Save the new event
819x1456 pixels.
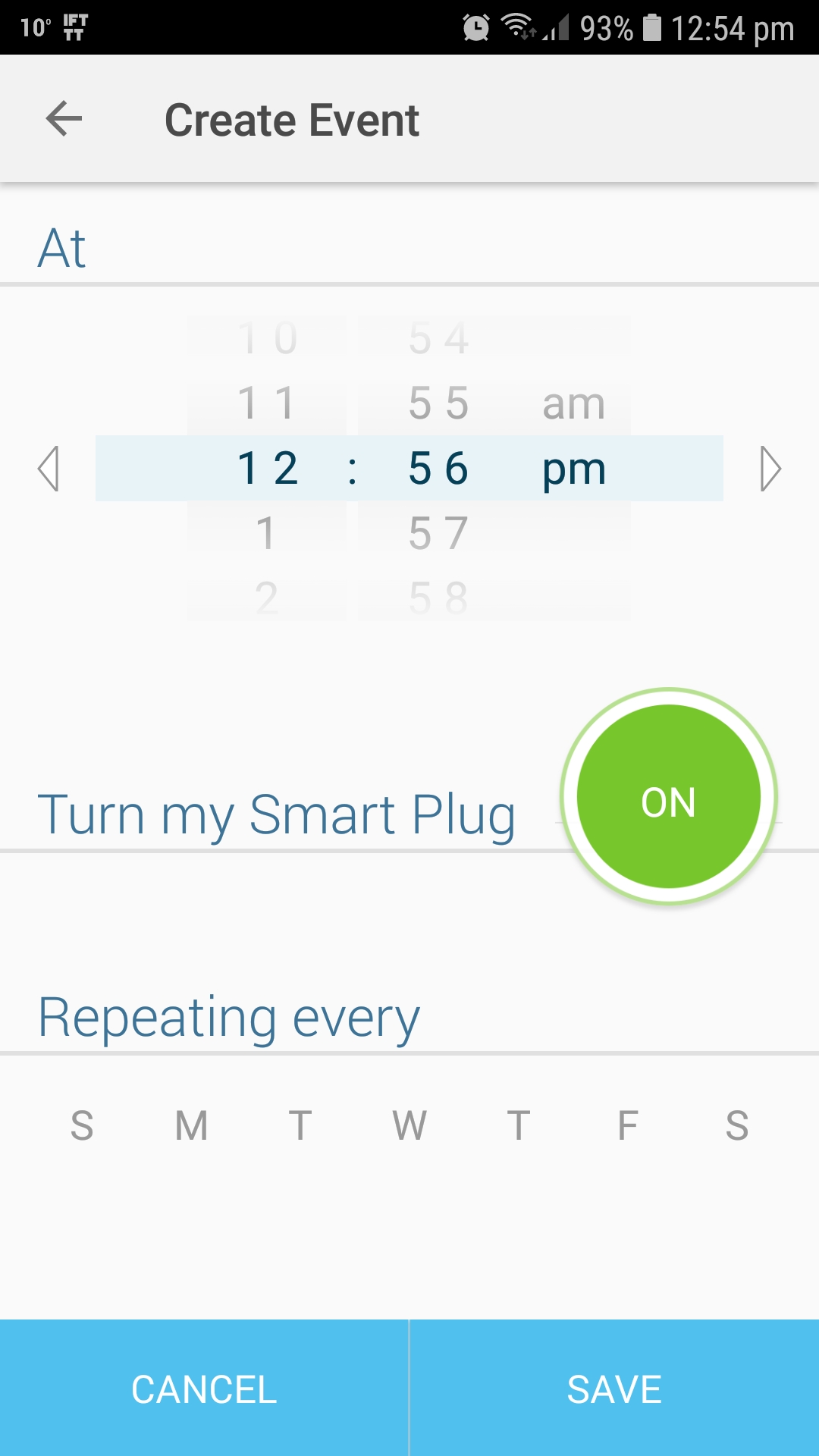point(615,1389)
